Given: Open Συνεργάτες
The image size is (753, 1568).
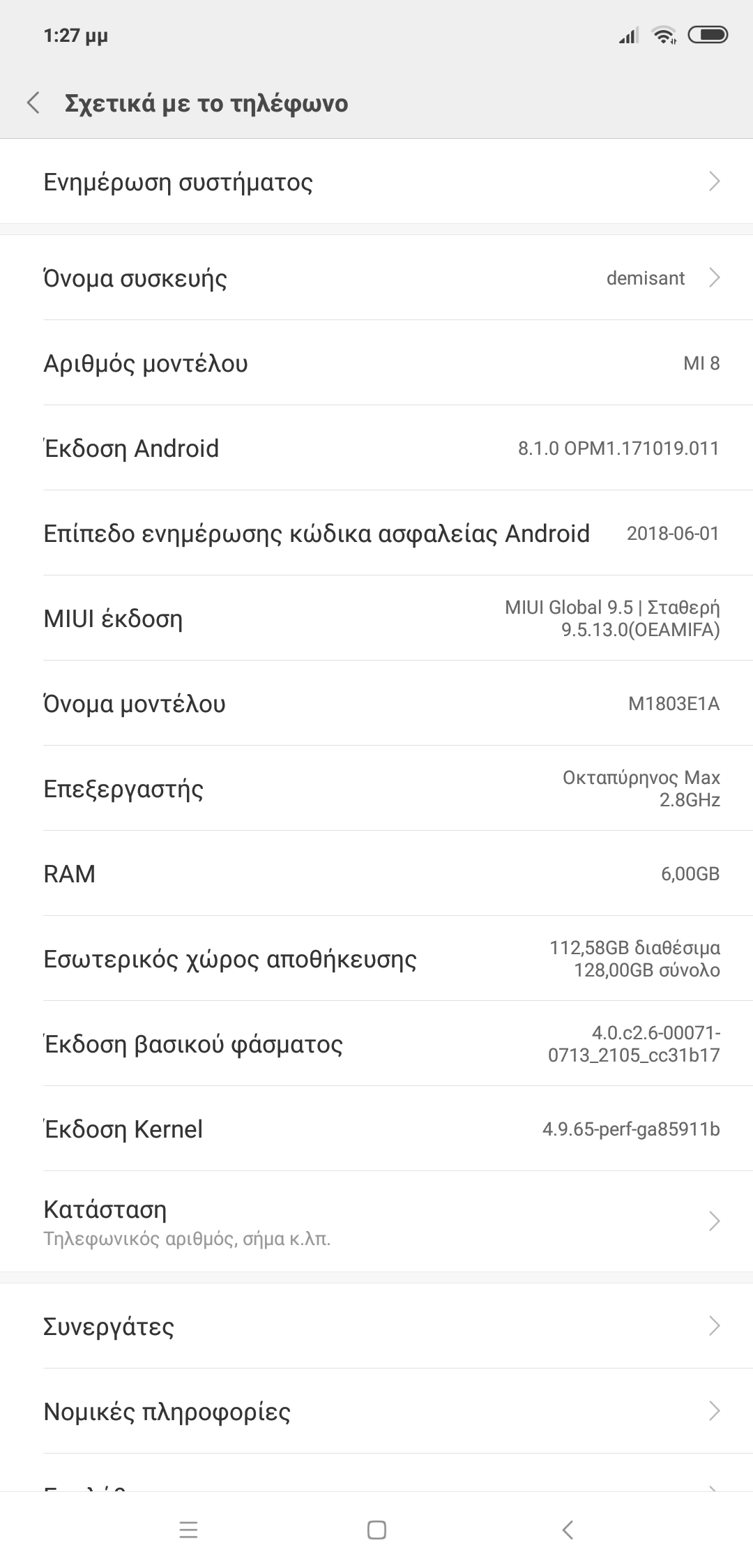Looking at the screenshot, I should [376, 1326].
